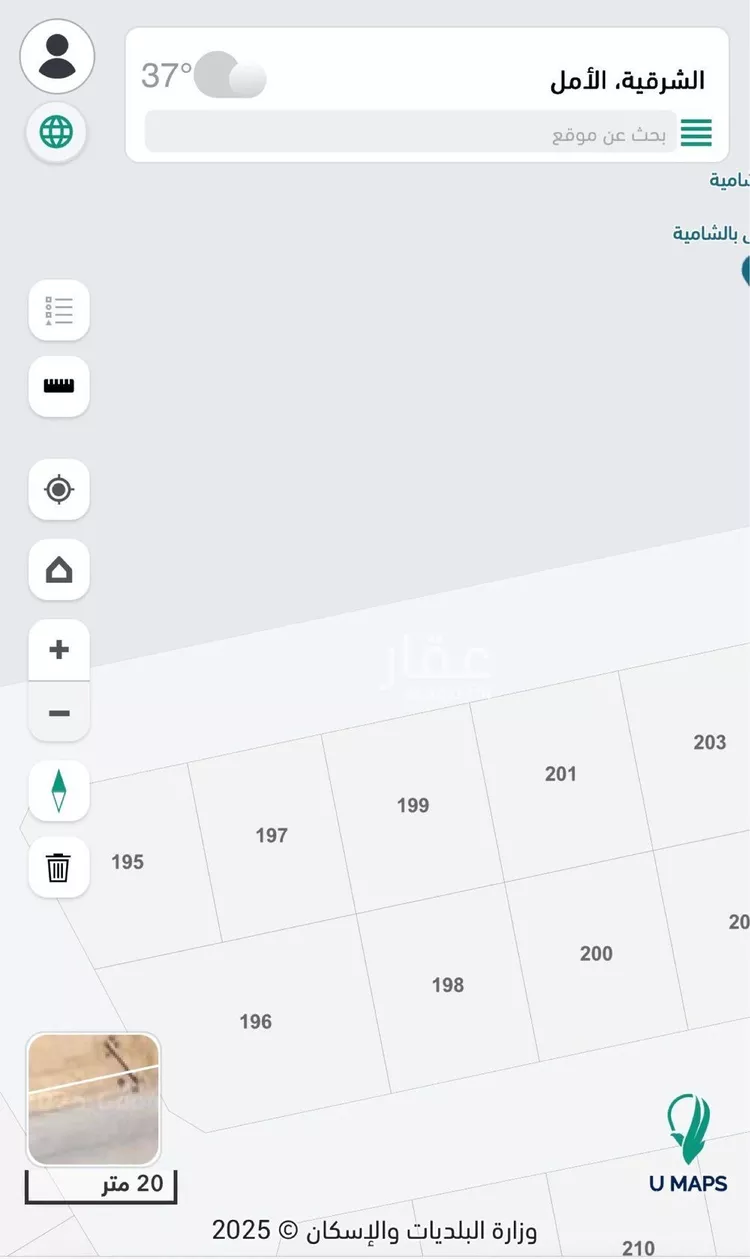Switch basemap via satellite thumbnail
The image size is (750, 1259).
[94, 1099]
